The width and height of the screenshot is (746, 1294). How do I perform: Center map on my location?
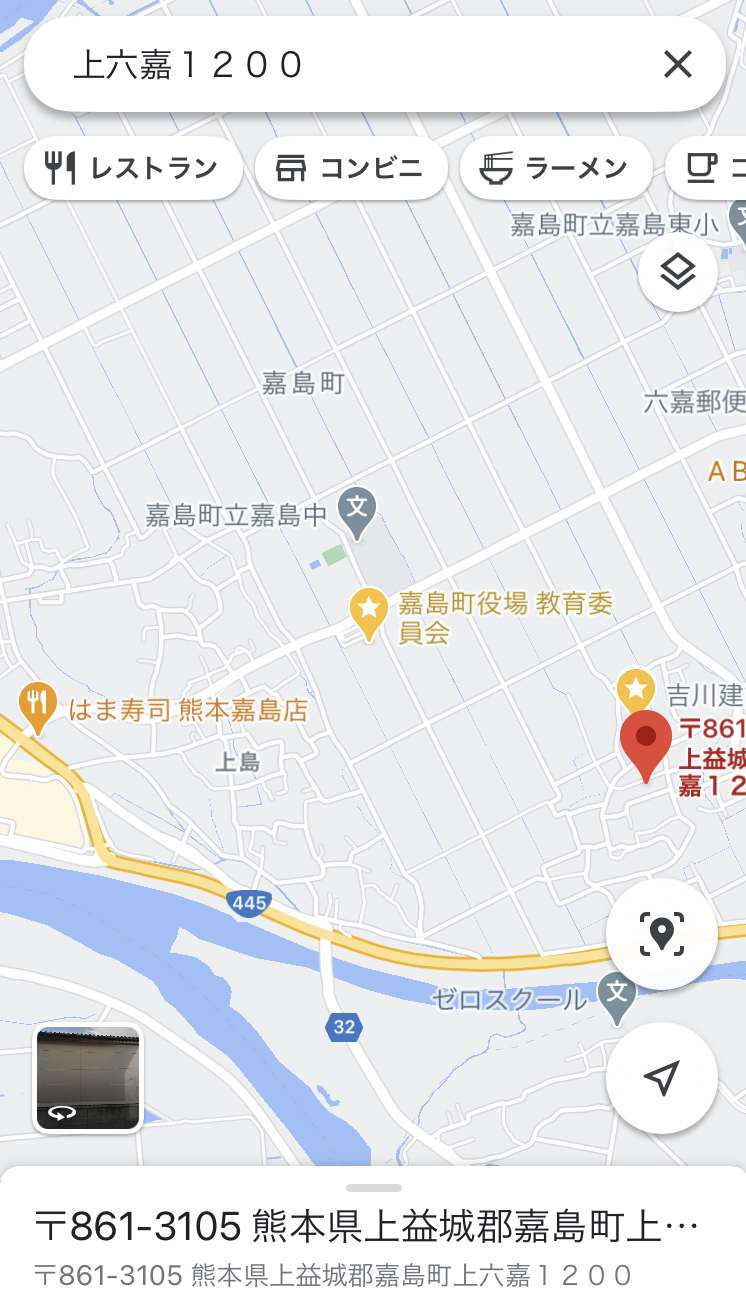click(x=661, y=1077)
